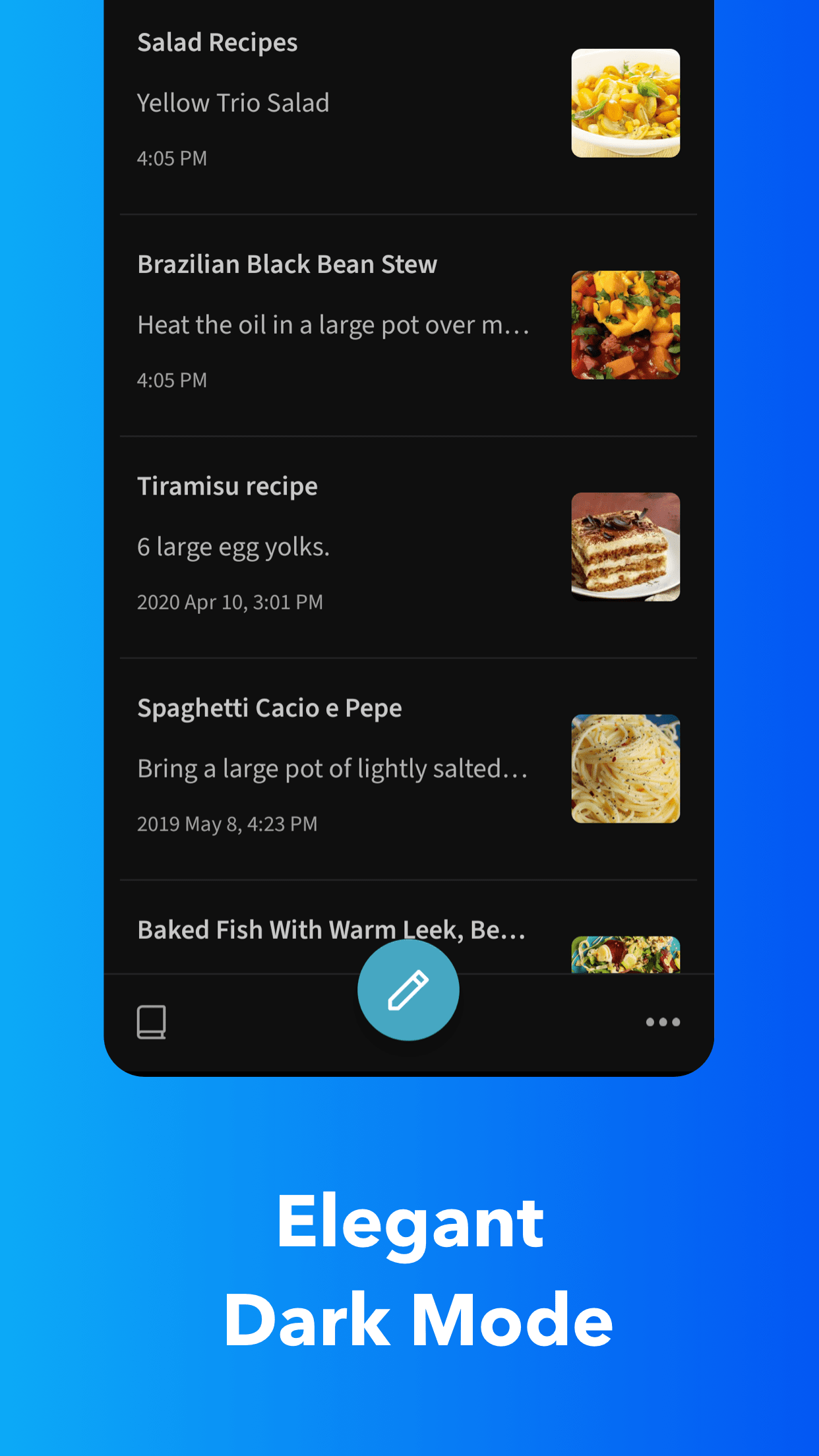Tap the Brazilian Black Bean Stew photo
Screen dimensions: 819x1456
(625, 324)
